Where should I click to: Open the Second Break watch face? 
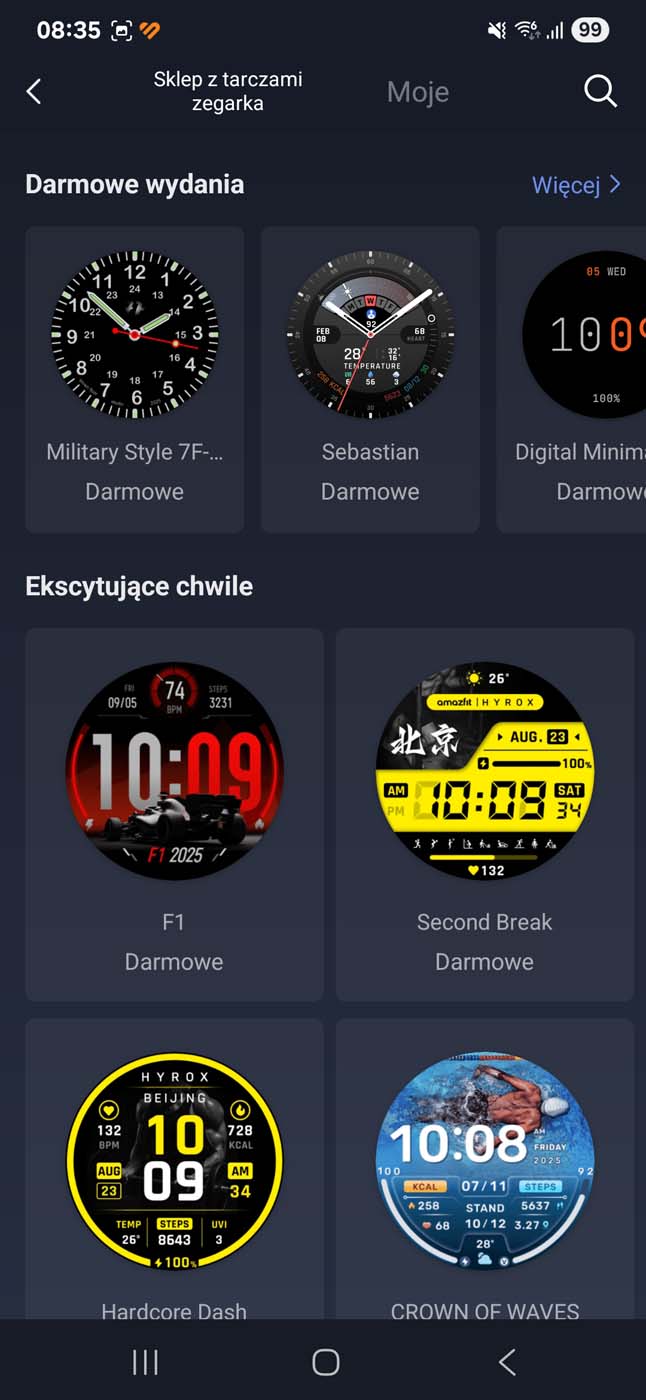(485, 813)
